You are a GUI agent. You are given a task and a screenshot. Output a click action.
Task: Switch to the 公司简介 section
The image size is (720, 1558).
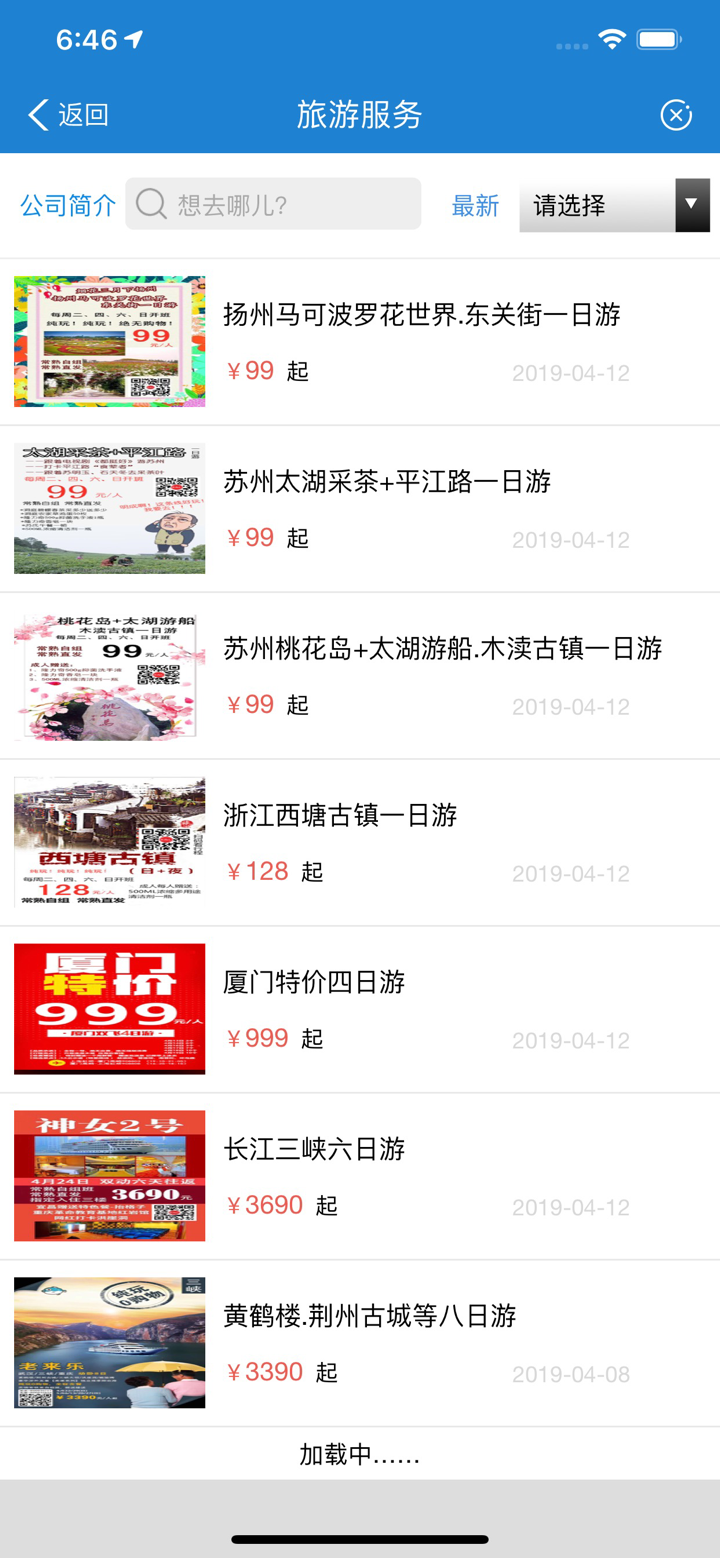tap(66, 204)
